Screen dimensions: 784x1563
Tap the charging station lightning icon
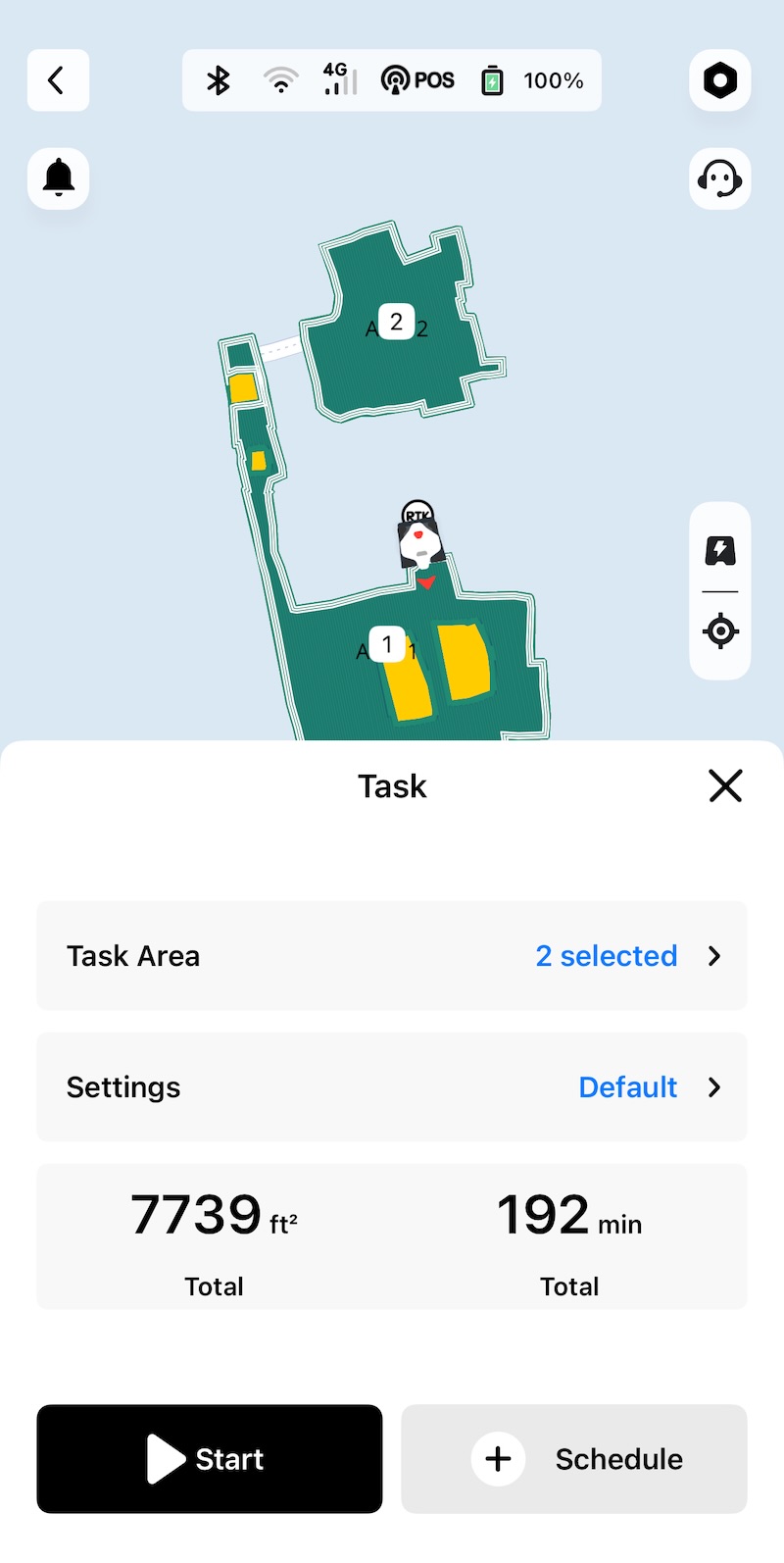pyautogui.click(x=720, y=551)
